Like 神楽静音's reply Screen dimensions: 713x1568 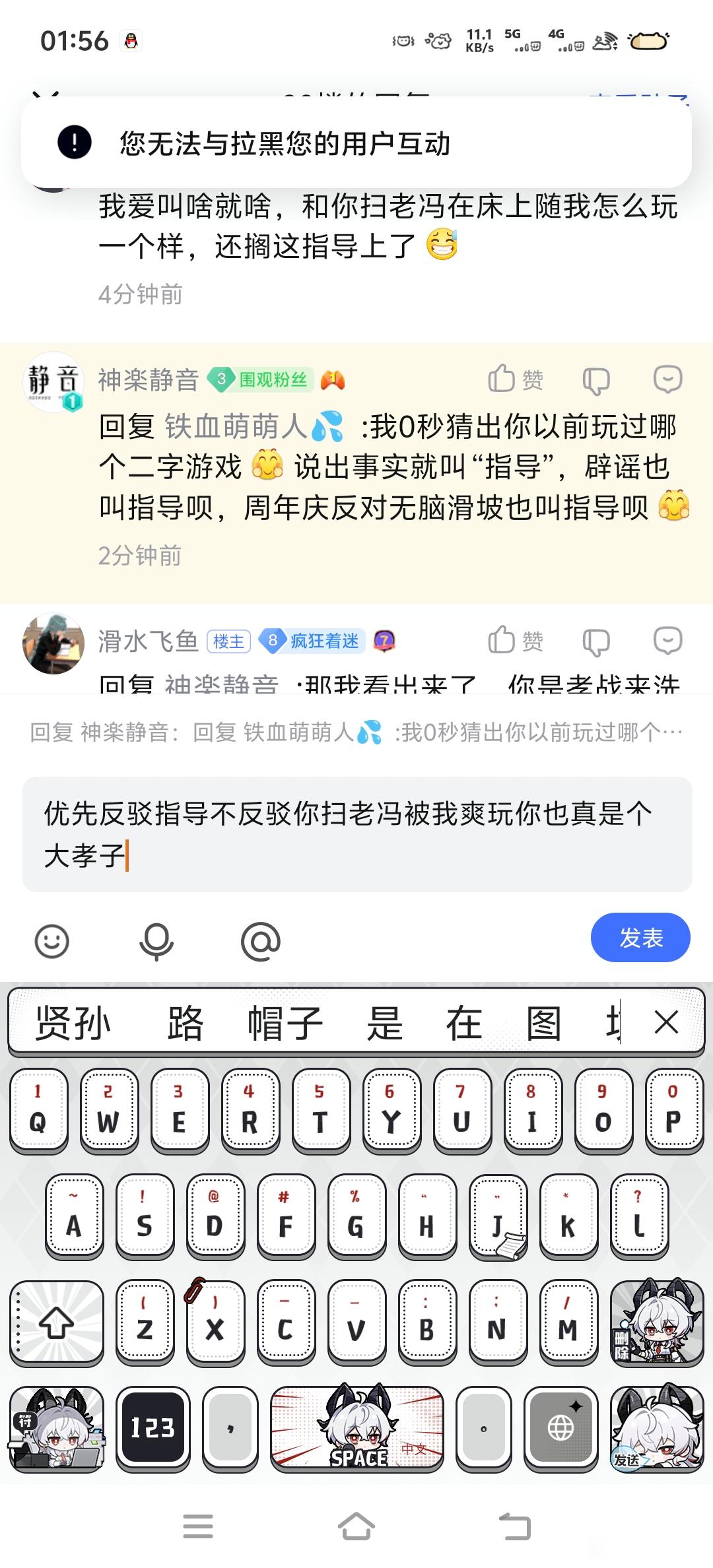(516, 379)
